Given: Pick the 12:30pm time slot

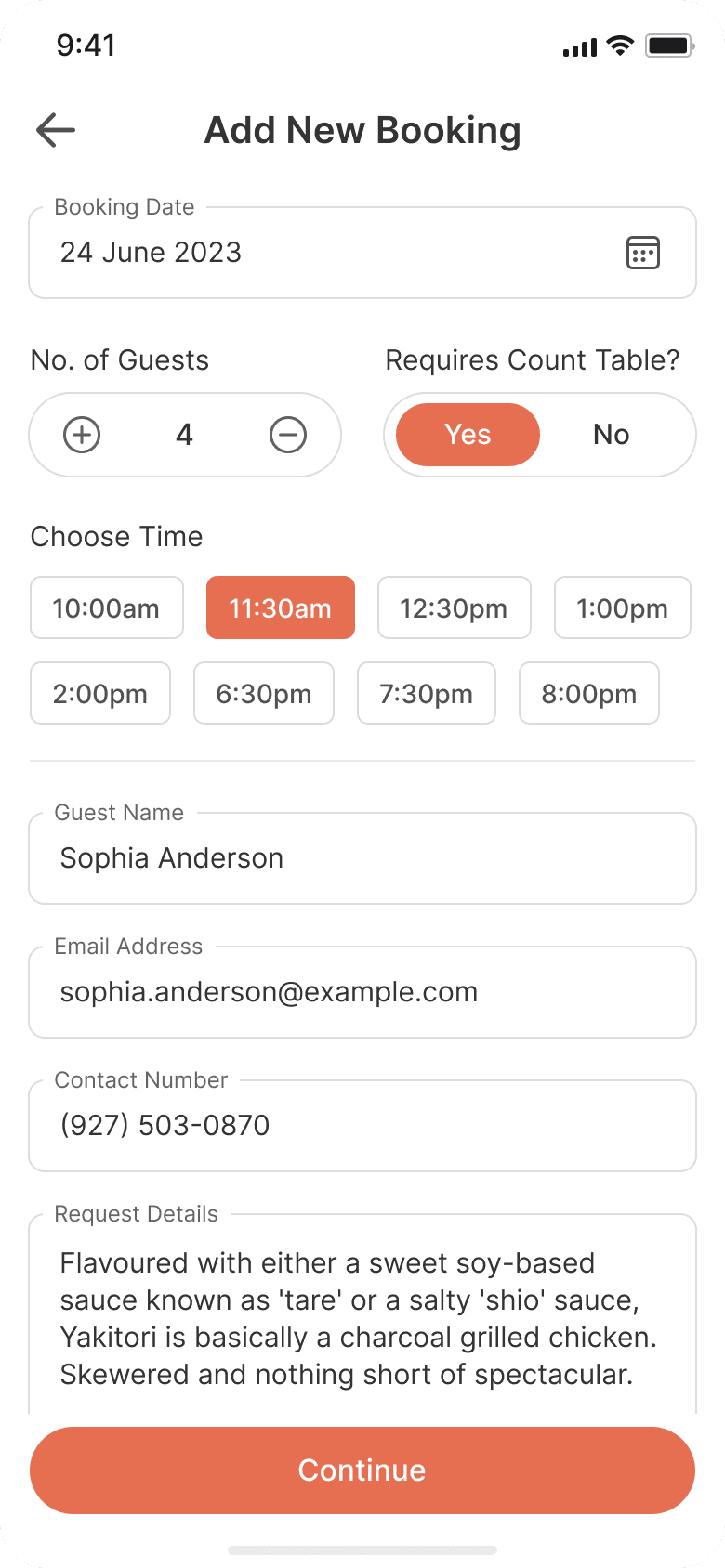Looking at the screenshot, I should (x=455, y=608).
